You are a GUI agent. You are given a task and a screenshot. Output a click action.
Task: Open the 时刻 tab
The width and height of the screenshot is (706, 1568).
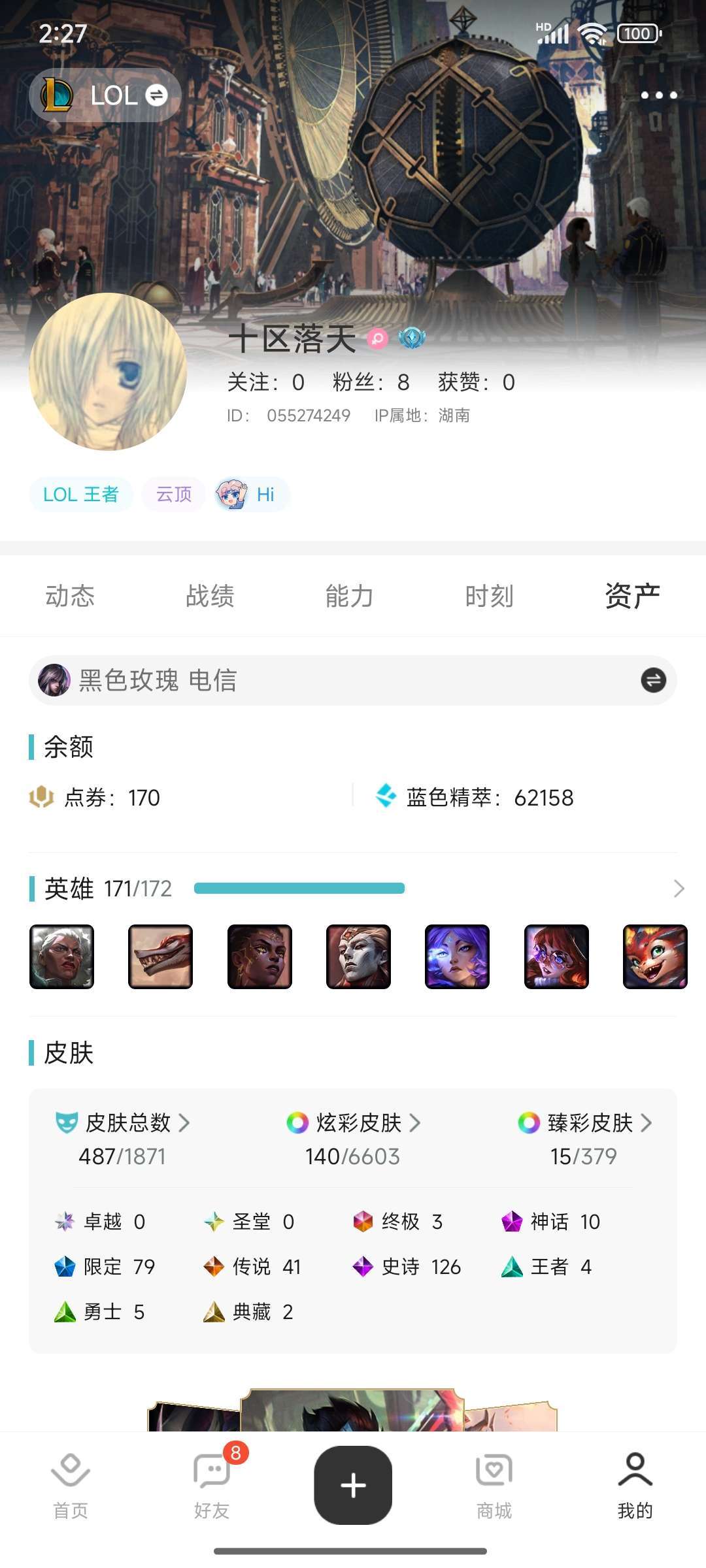click(489, 596)
